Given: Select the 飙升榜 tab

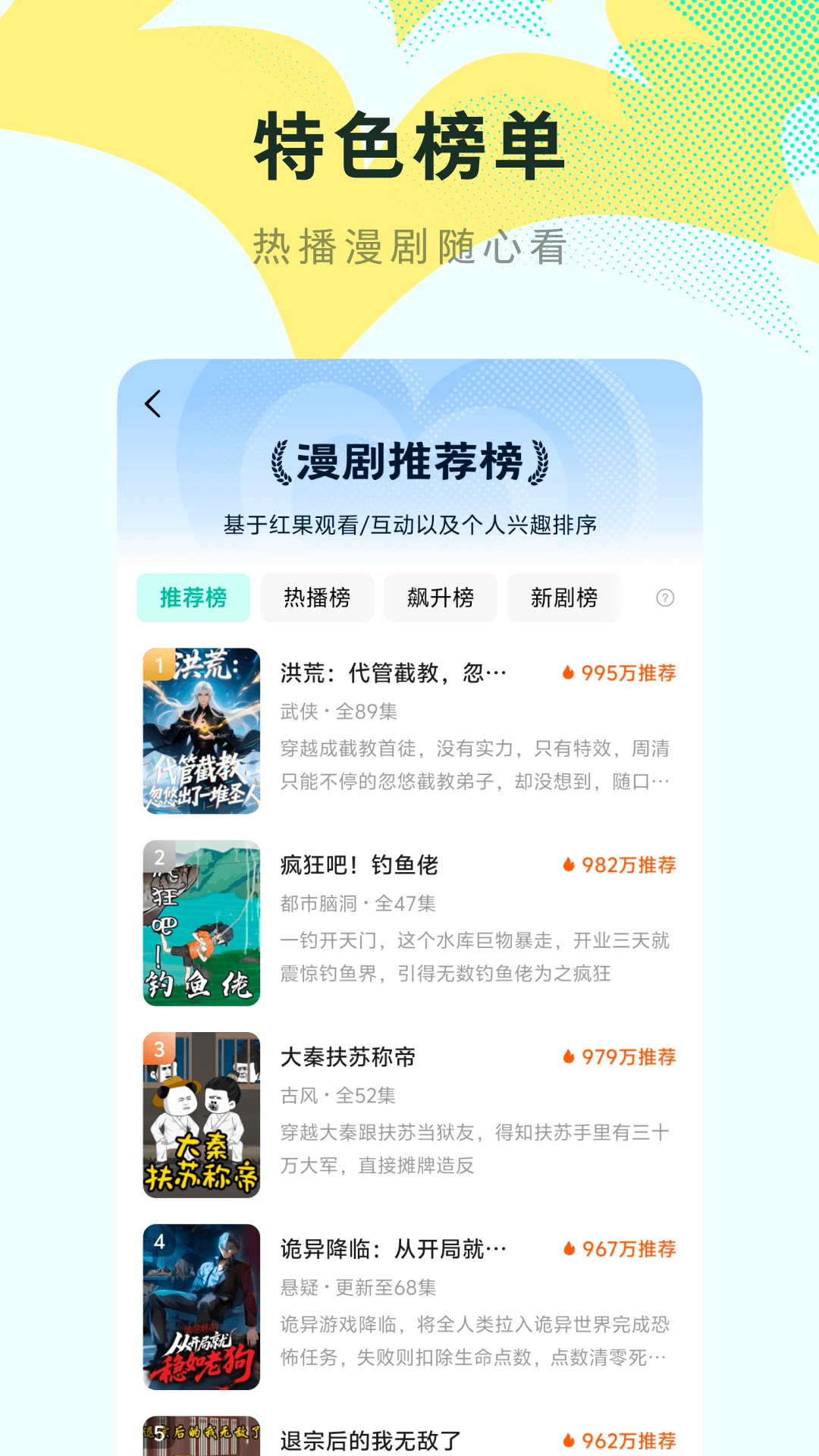Looking at the screenshot, I should 441,598.
